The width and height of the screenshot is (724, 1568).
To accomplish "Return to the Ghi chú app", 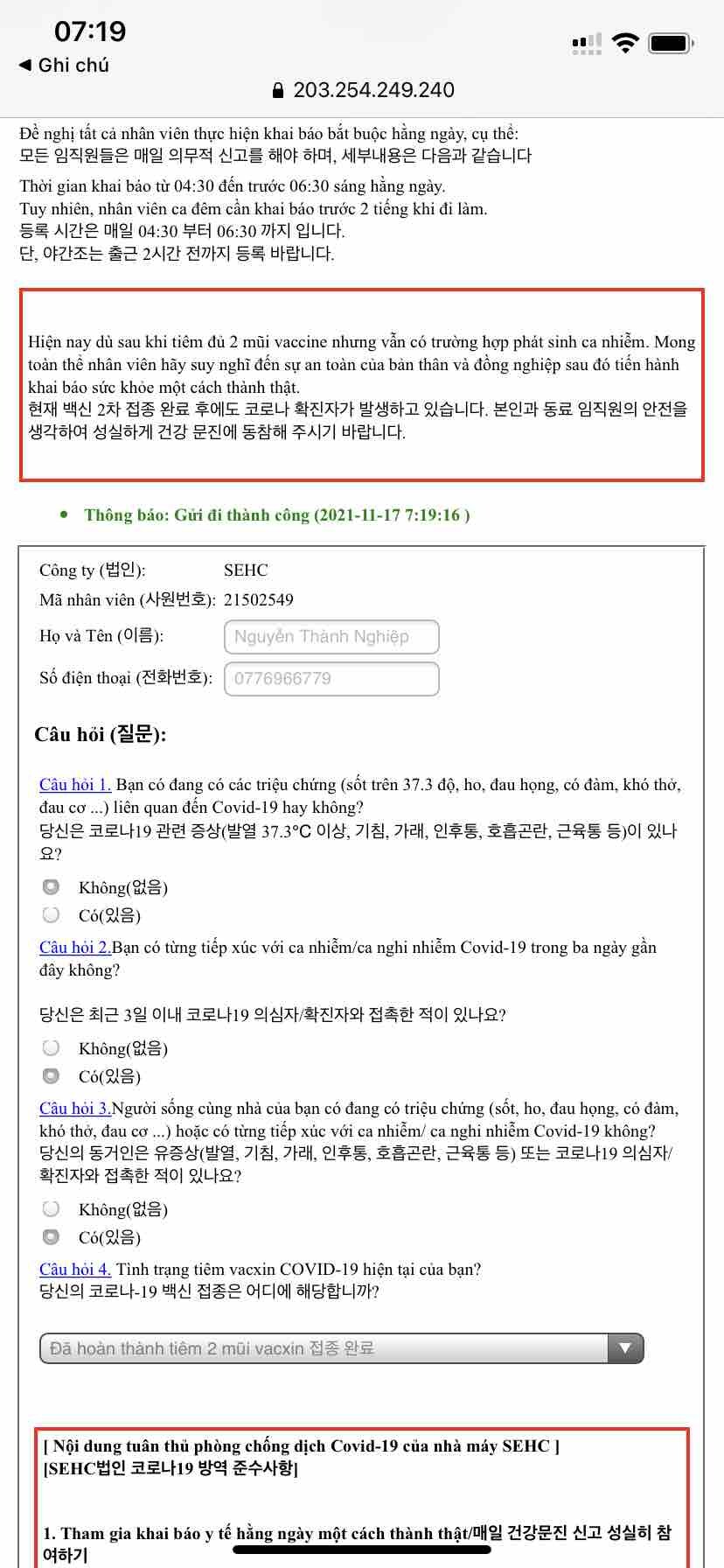I will [64, 65].
